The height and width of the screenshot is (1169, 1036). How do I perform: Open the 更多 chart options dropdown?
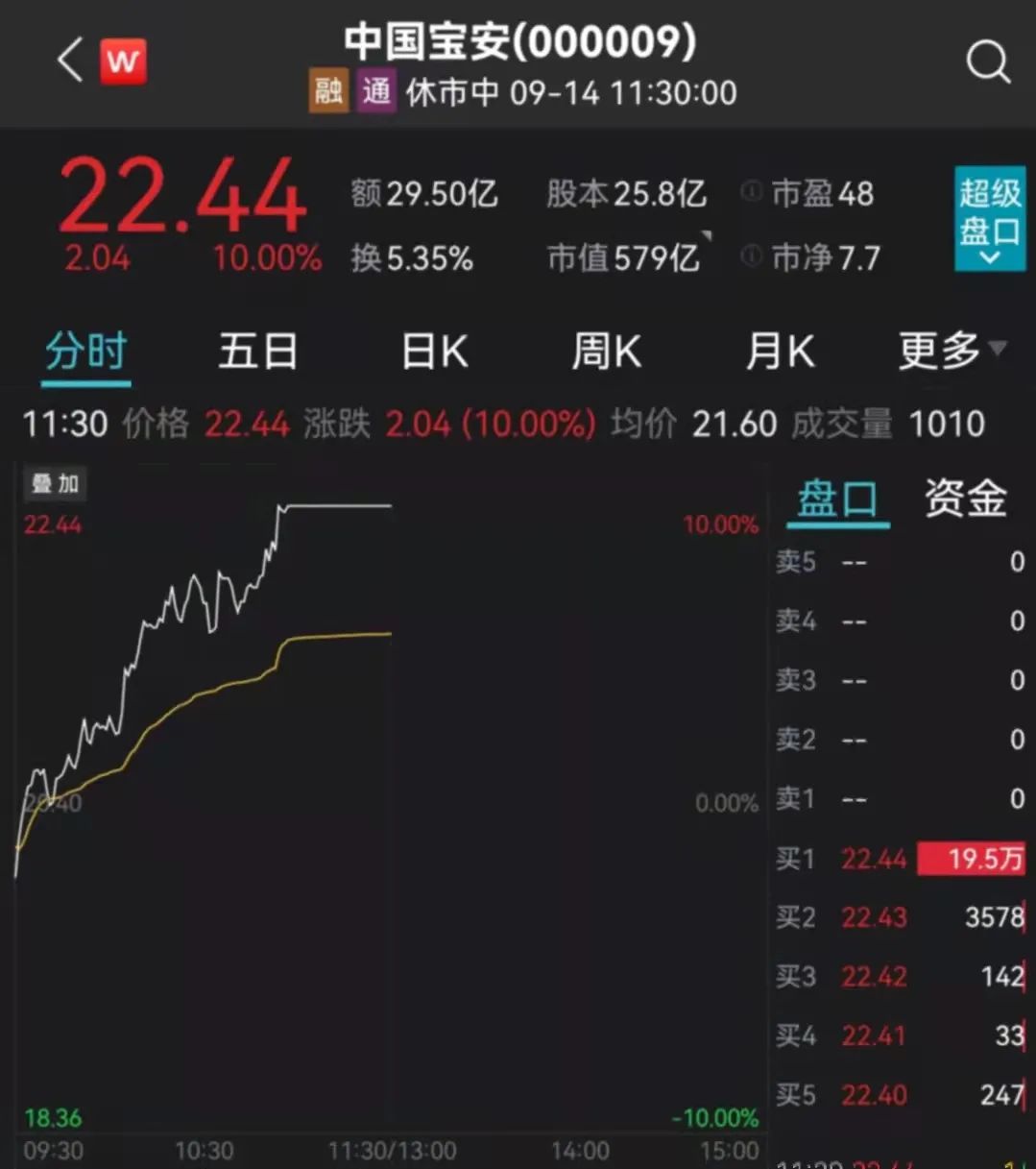pos(951,352)
